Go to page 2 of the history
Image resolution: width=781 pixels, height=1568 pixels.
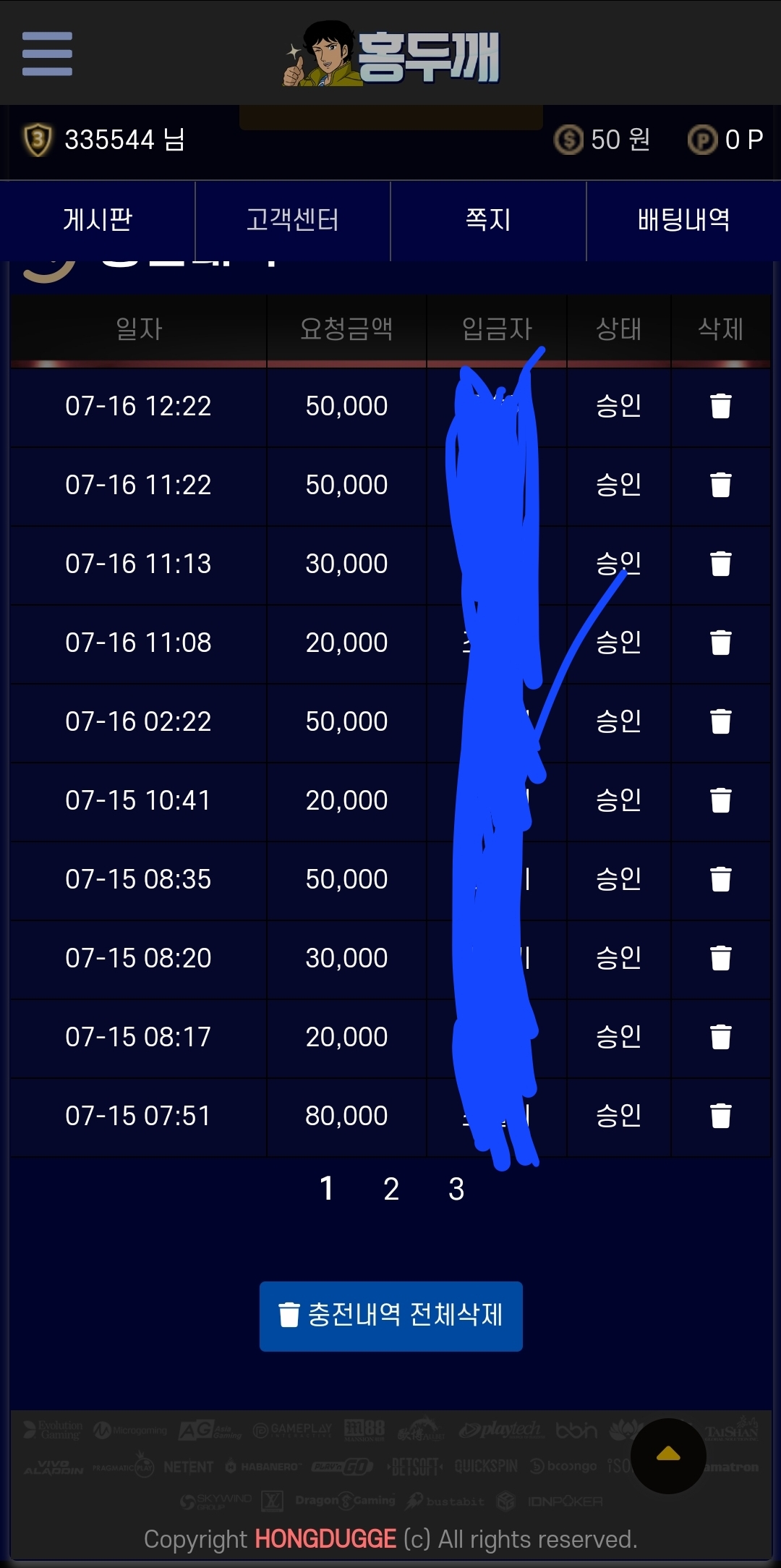coord(391,1189)
